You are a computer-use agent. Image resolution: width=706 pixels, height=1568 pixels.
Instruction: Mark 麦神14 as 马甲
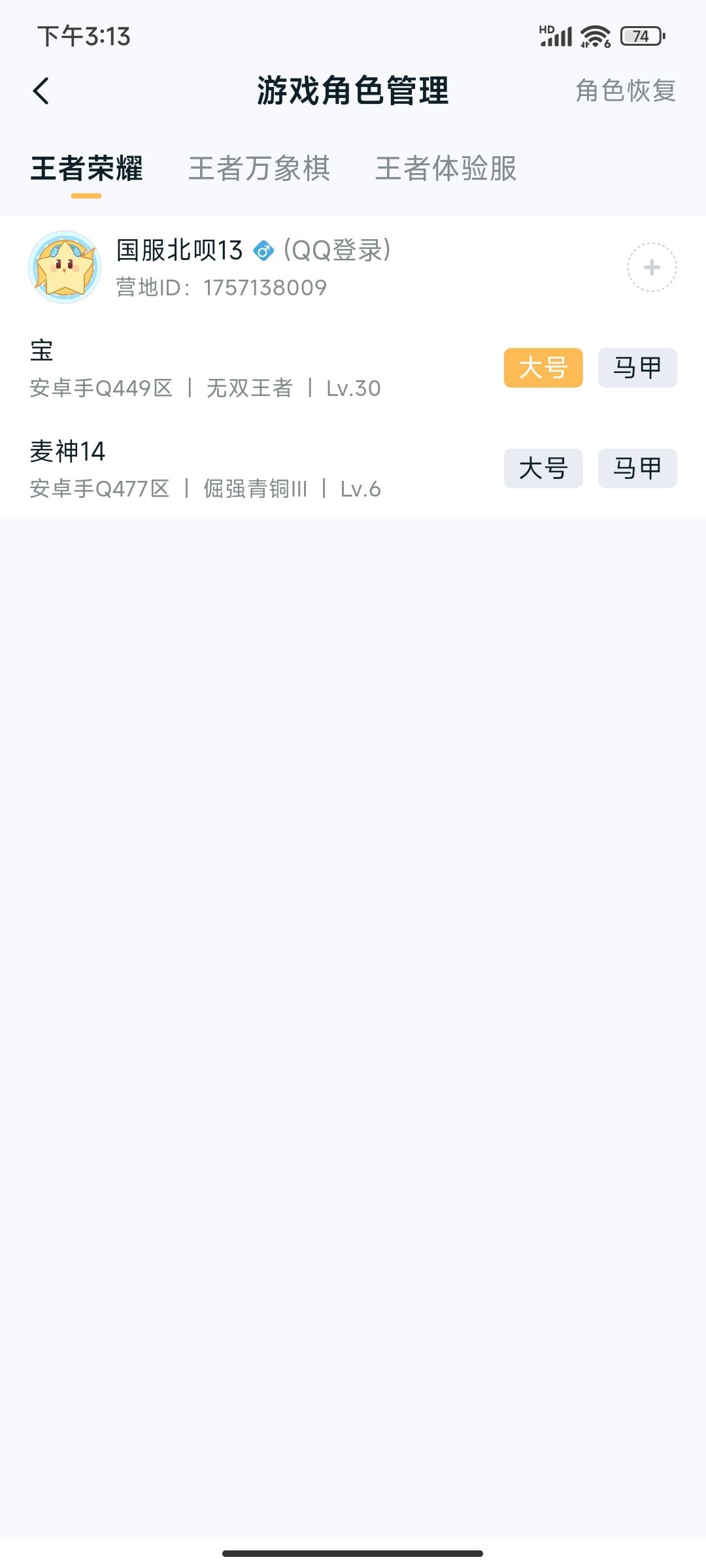click(x=636, y=468)
